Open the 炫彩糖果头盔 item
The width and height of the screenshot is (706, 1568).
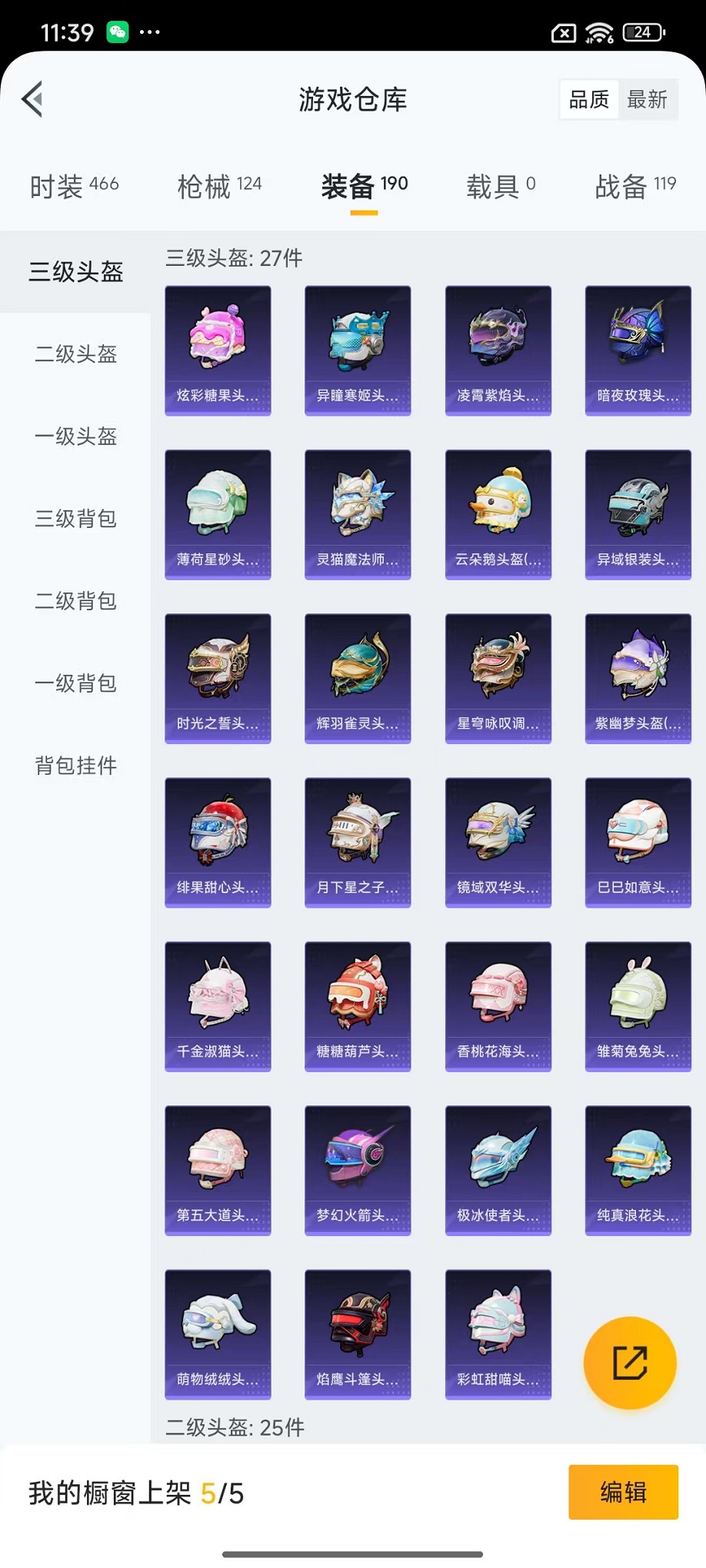pos(218,350)
